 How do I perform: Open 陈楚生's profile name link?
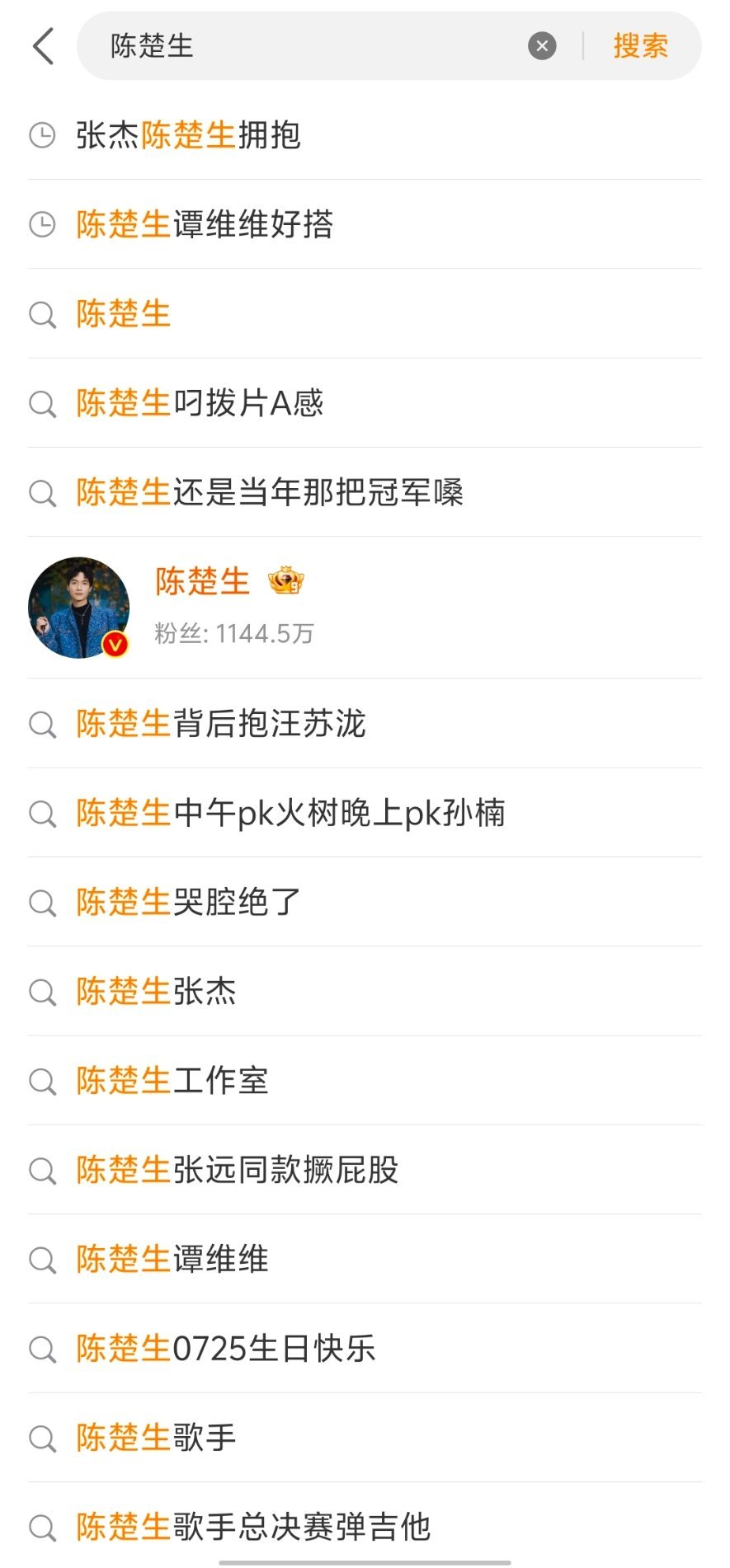203,581
